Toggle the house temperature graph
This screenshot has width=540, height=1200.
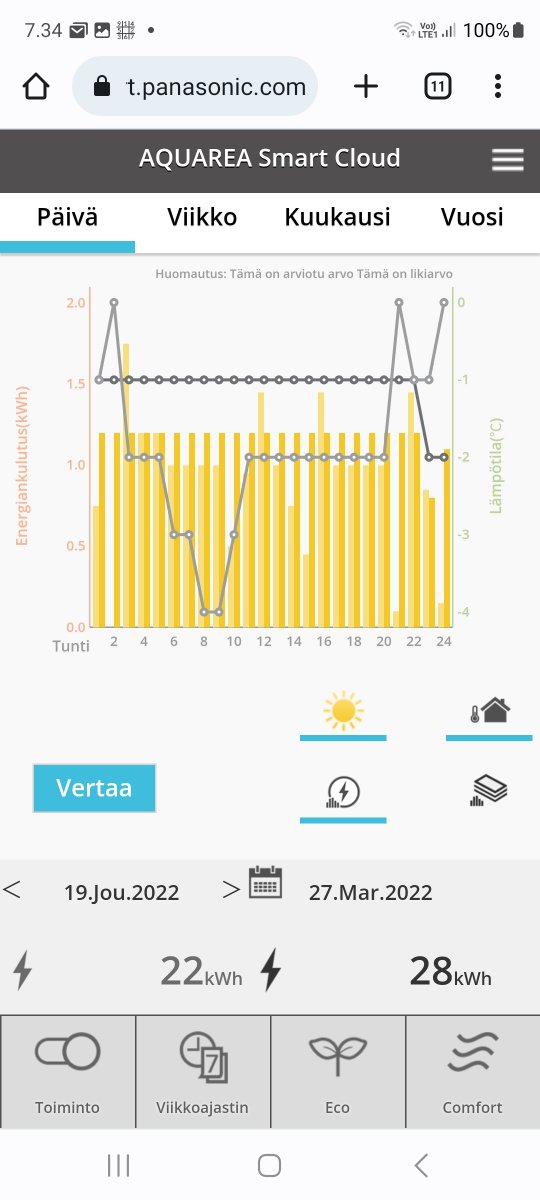489,711
